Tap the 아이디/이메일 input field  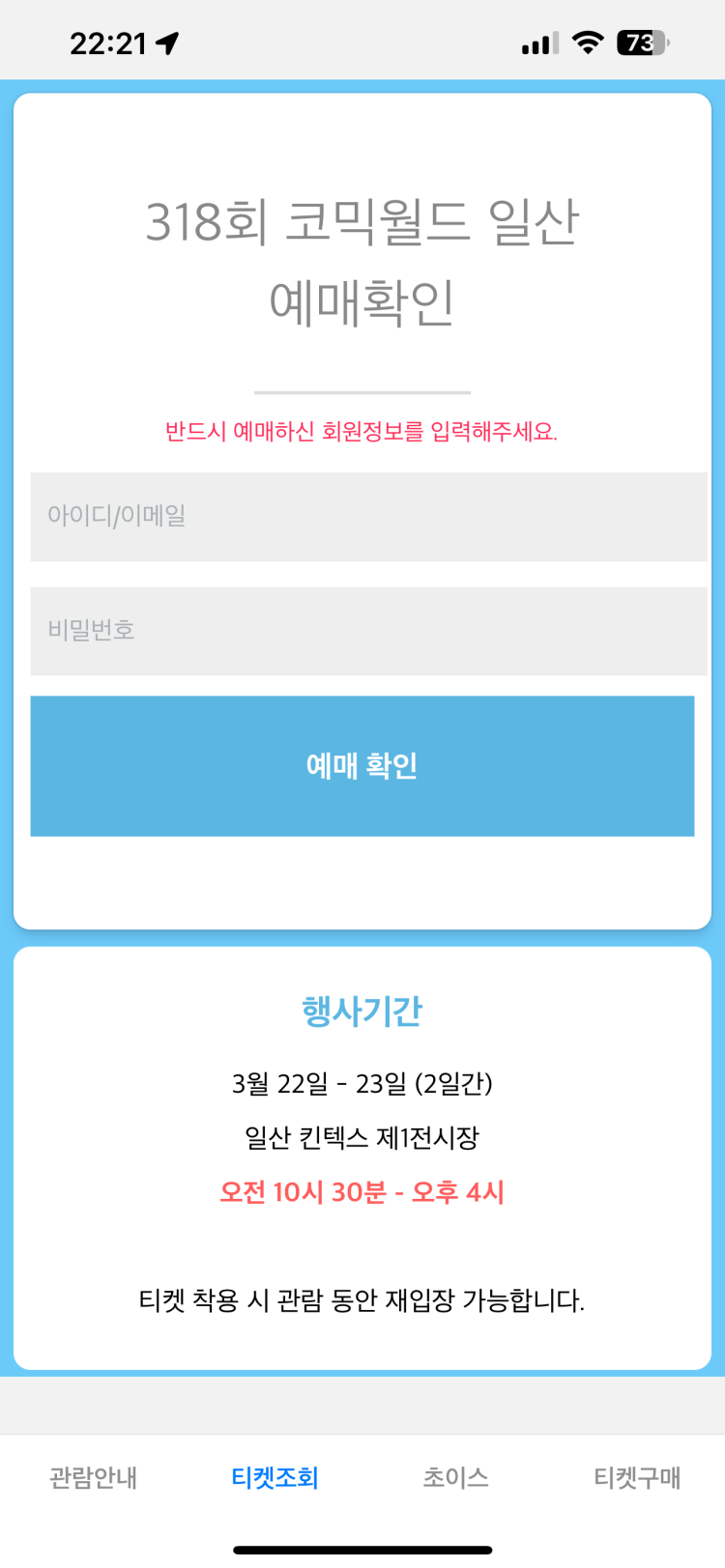coord(367,517)
